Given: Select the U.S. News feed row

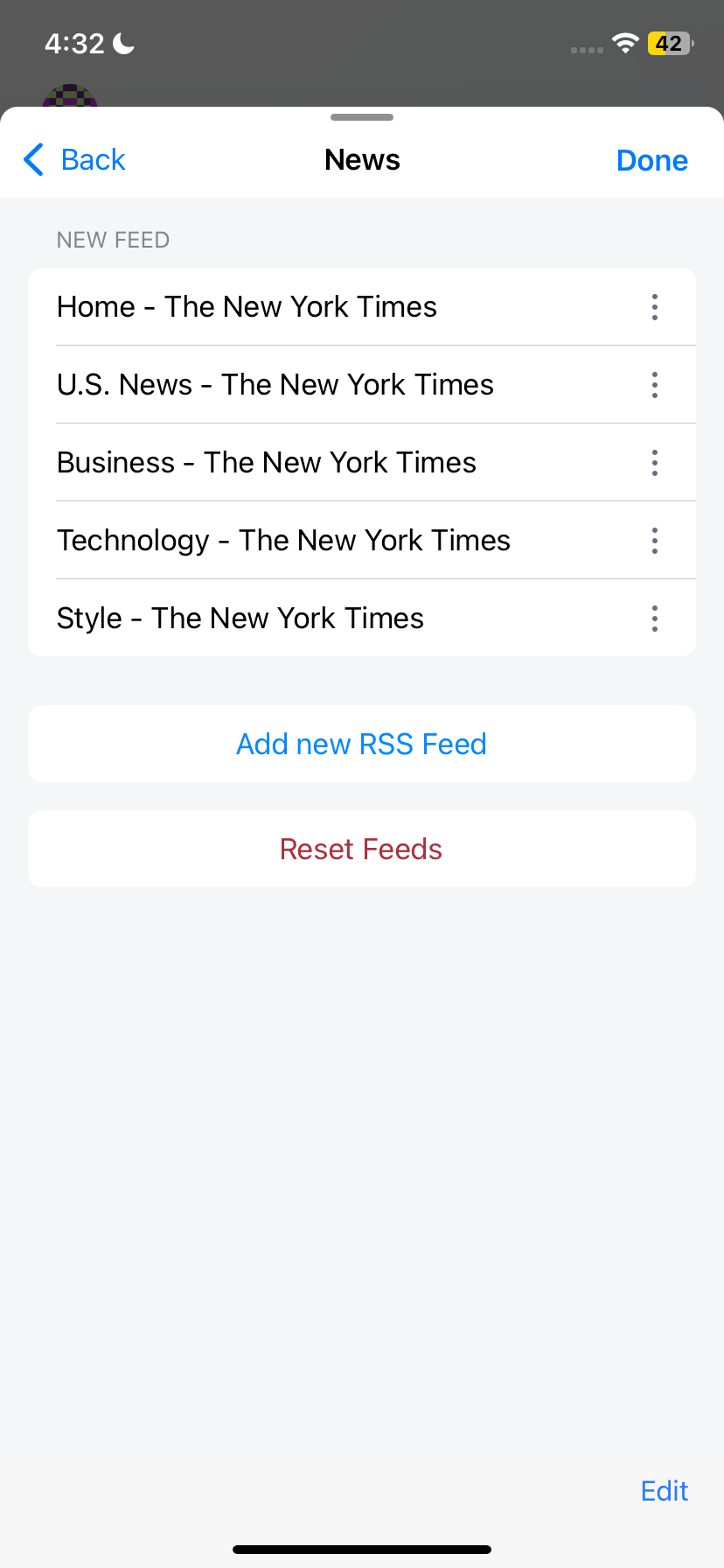Looking at the screenshot, I should point(275,385).
